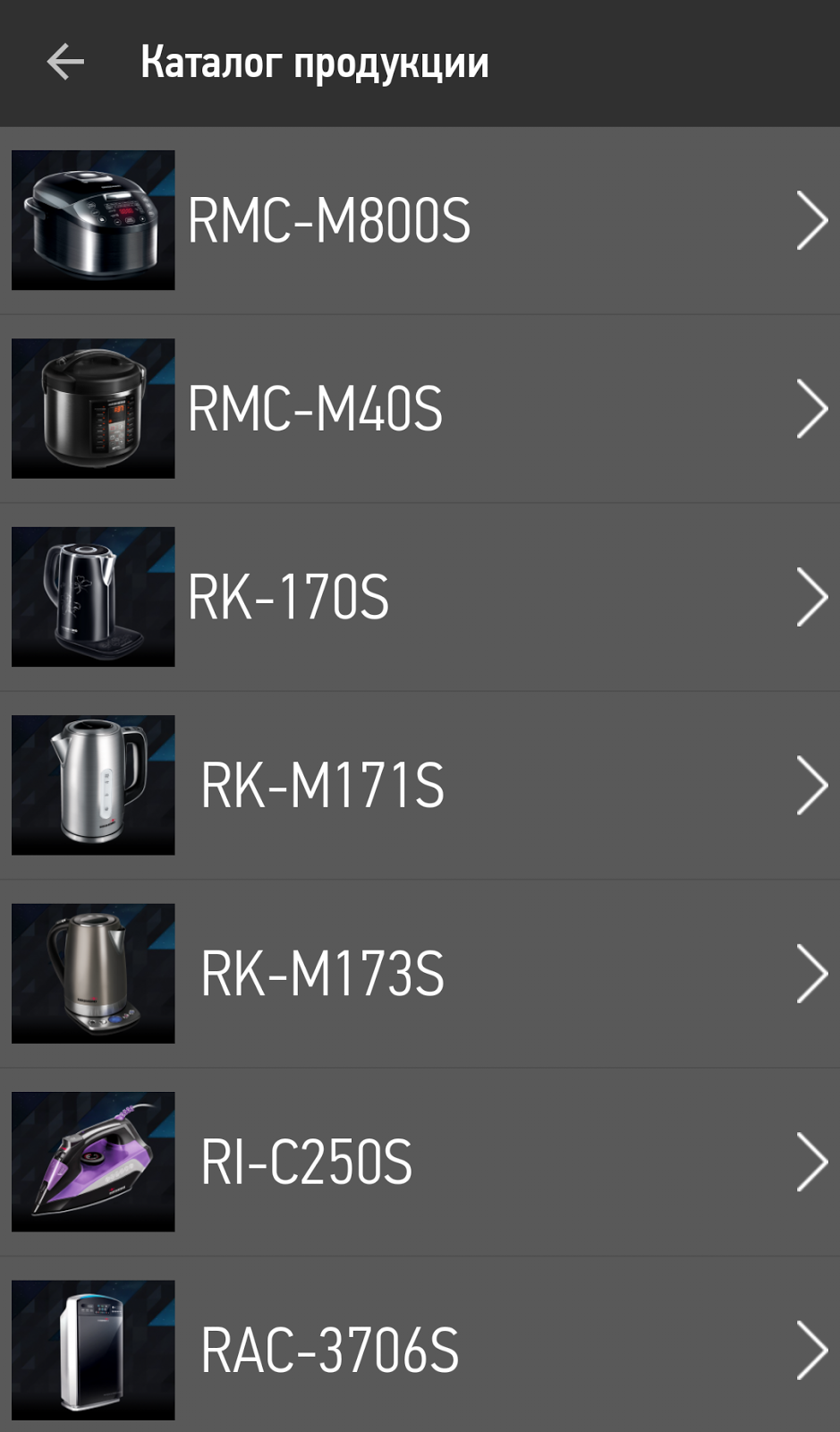Viewport: 840px width, 1432px height.
Task: Open the RK-170S kettle page
Action: coord(420,597)
